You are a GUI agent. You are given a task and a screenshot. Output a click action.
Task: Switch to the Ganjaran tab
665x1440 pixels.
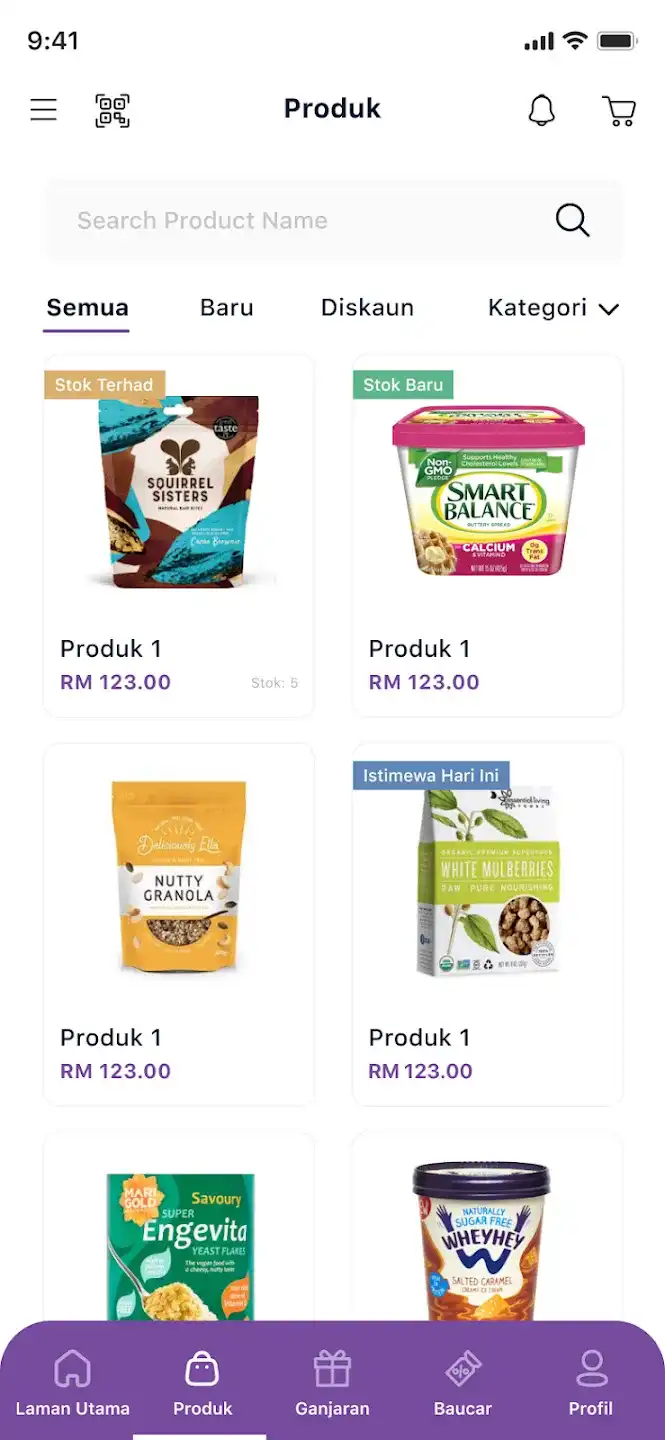(x=332, y=1384)
